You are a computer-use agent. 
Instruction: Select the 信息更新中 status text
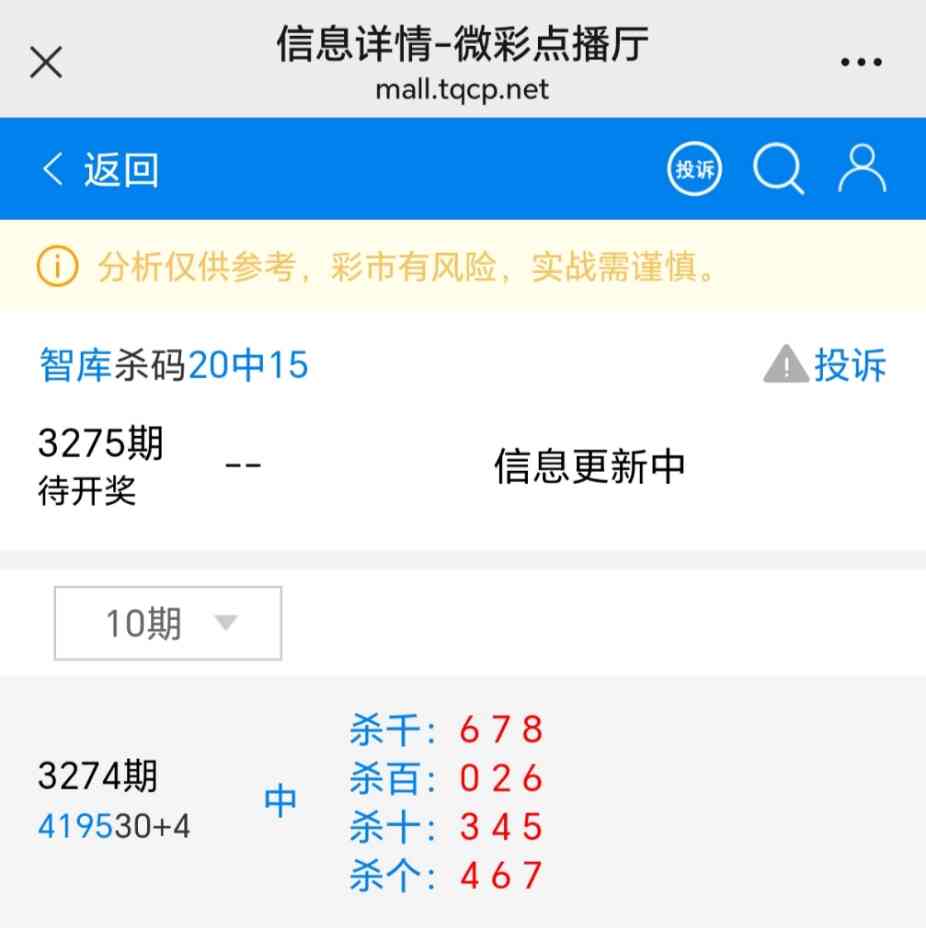coord(590,465)
